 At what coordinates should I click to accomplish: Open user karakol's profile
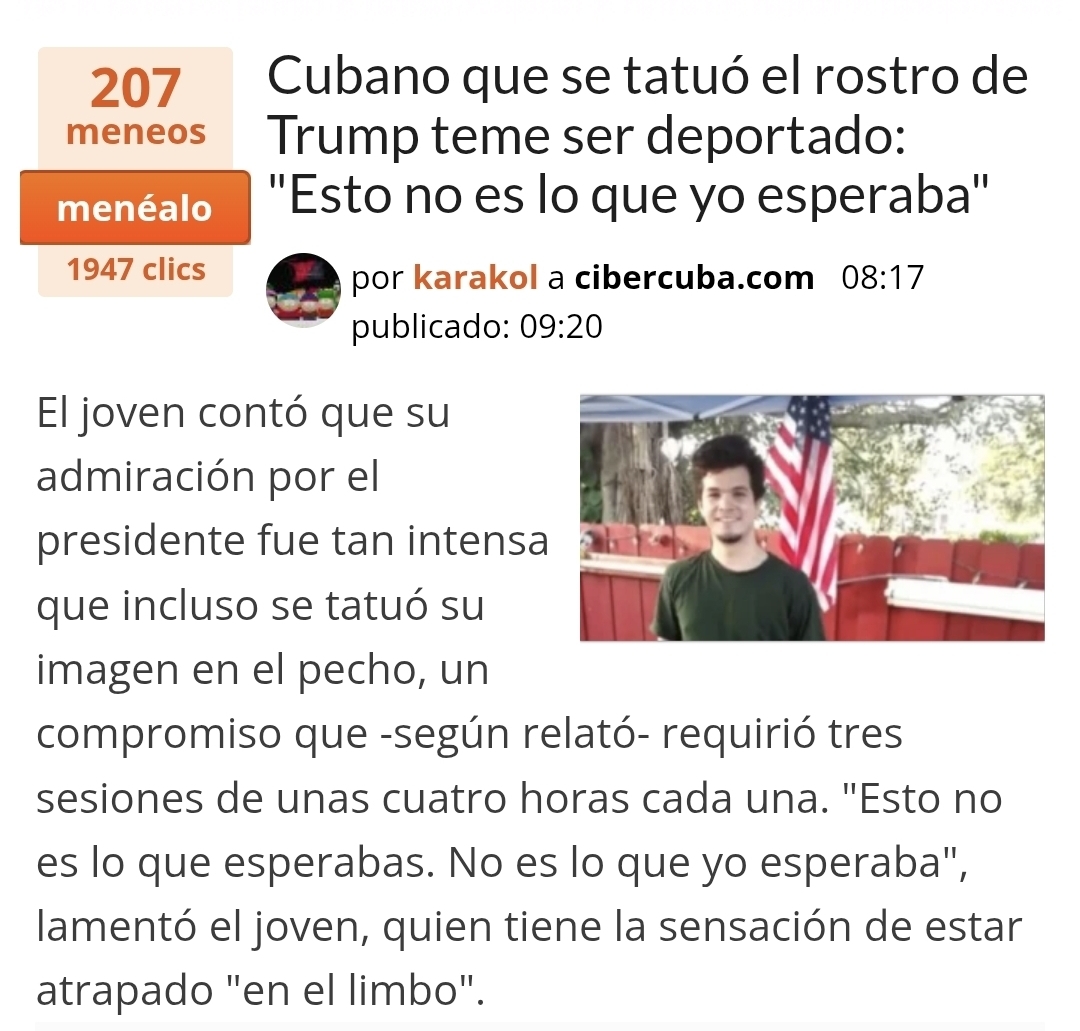(x=475, y=278)
